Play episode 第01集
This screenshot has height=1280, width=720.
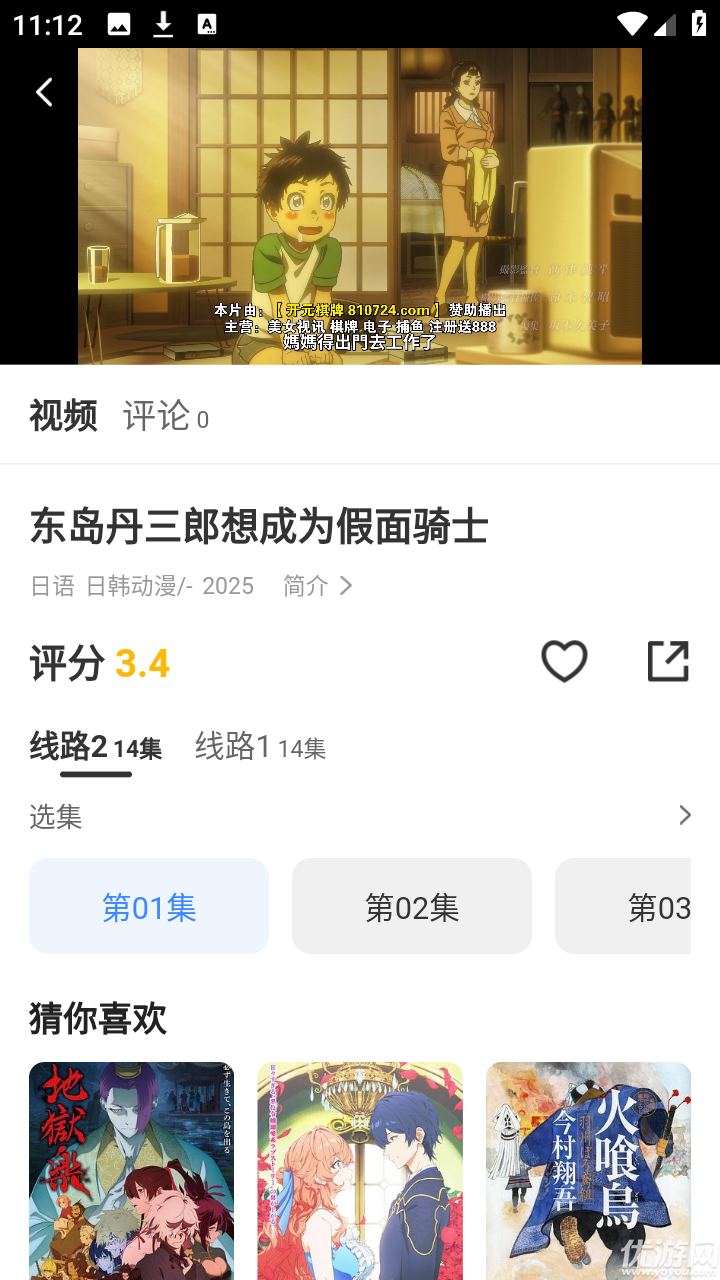(x=149, y=905)
